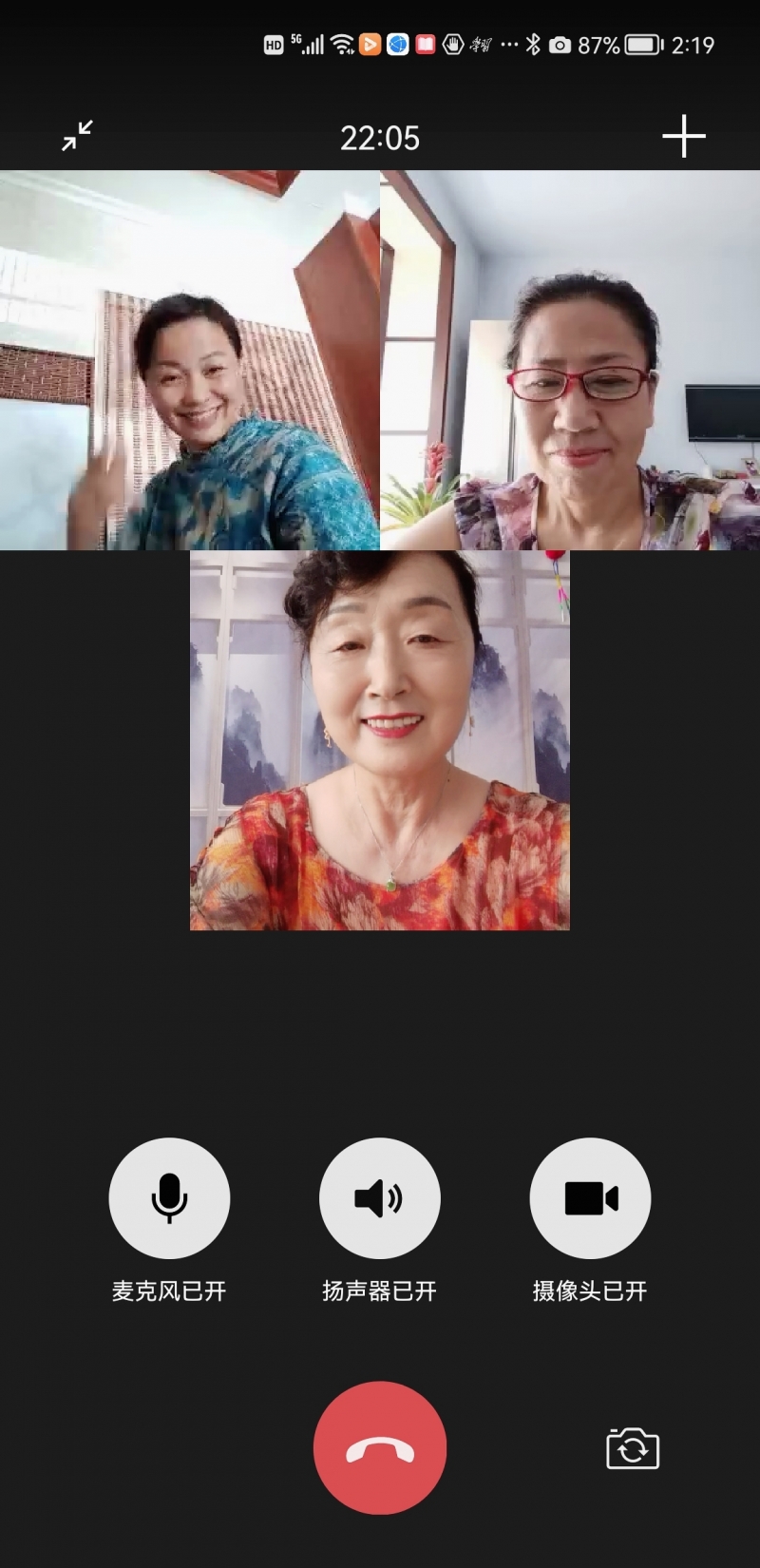Disable the camera (摄像头已开)
The width and height of the screenshot is (760, 1568).
click(590, 1197)
